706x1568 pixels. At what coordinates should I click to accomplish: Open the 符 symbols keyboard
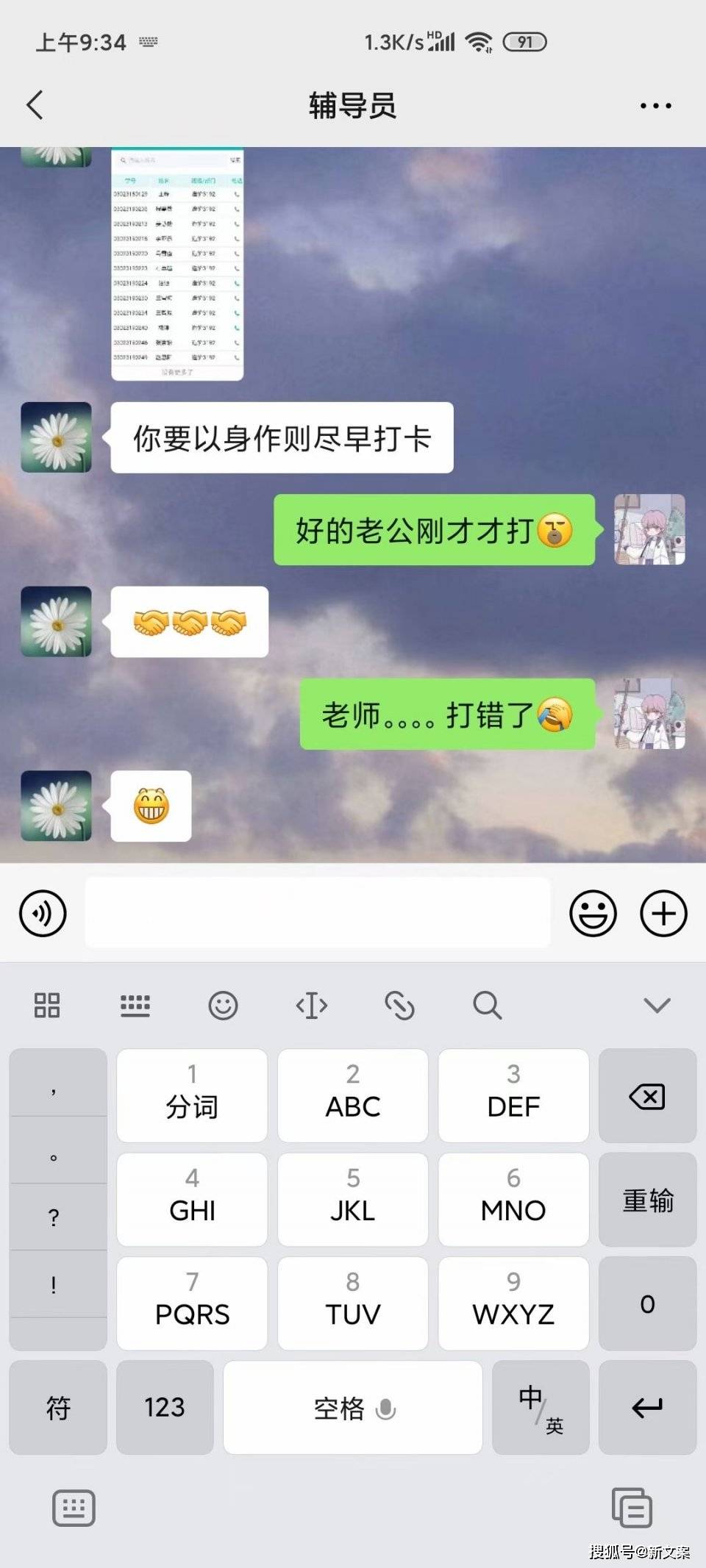point(58,1407)
